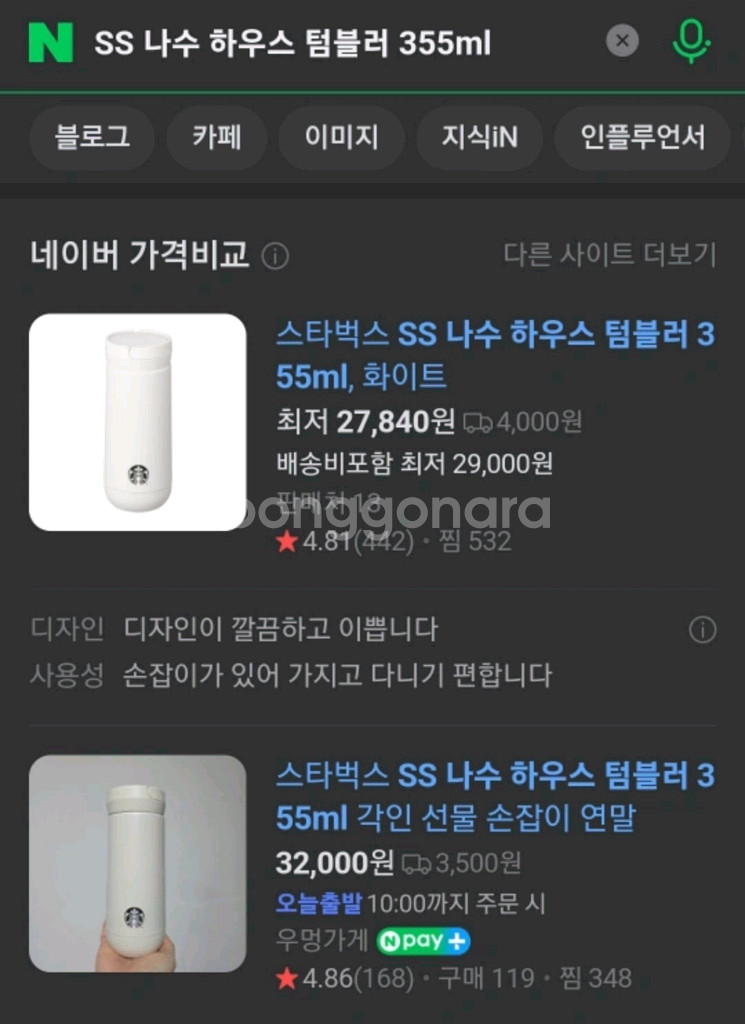Viewport: 745px width, 1024px height.
Task: Switch to the 인플루언서 tab
Action: [x=642, y=138]
